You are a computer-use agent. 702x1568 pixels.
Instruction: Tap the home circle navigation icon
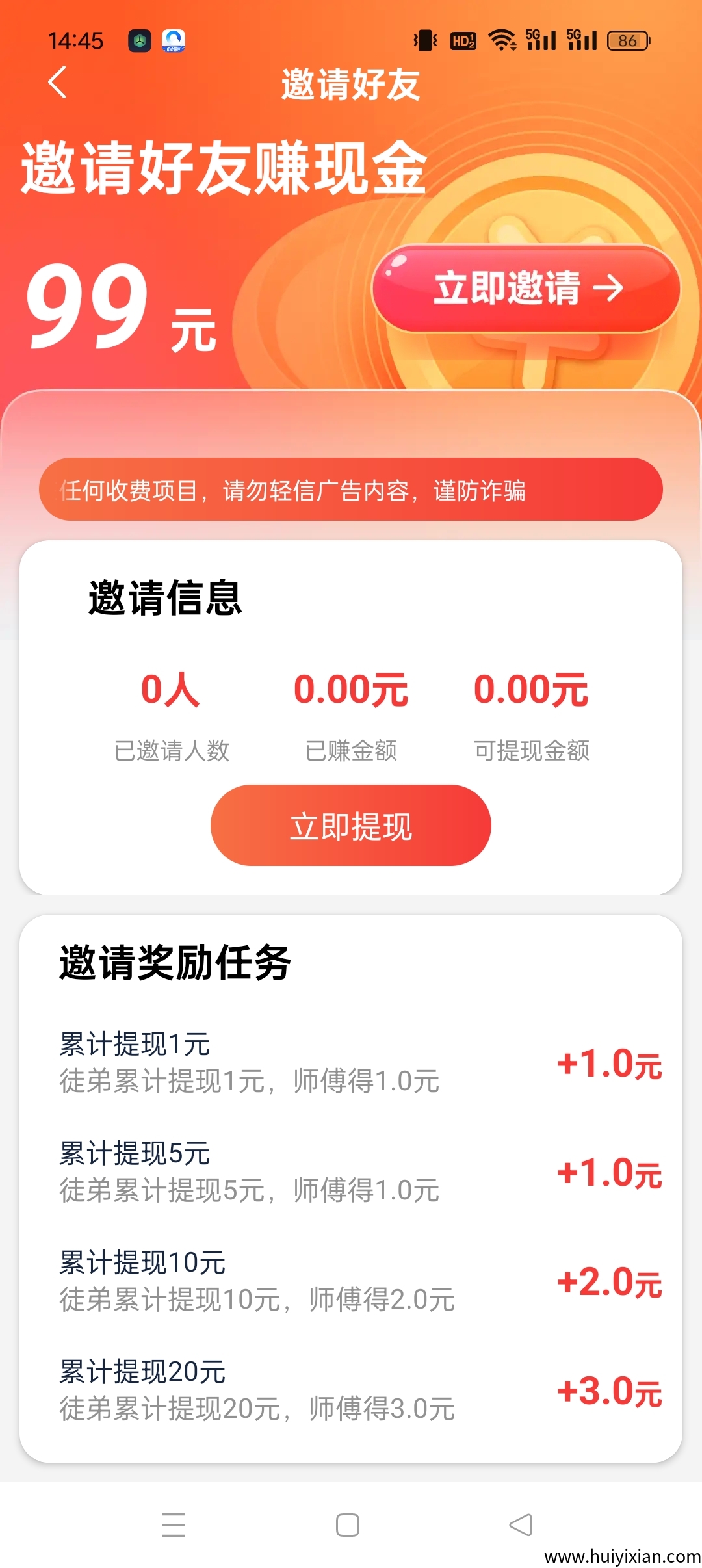[x=348, y=1524]
